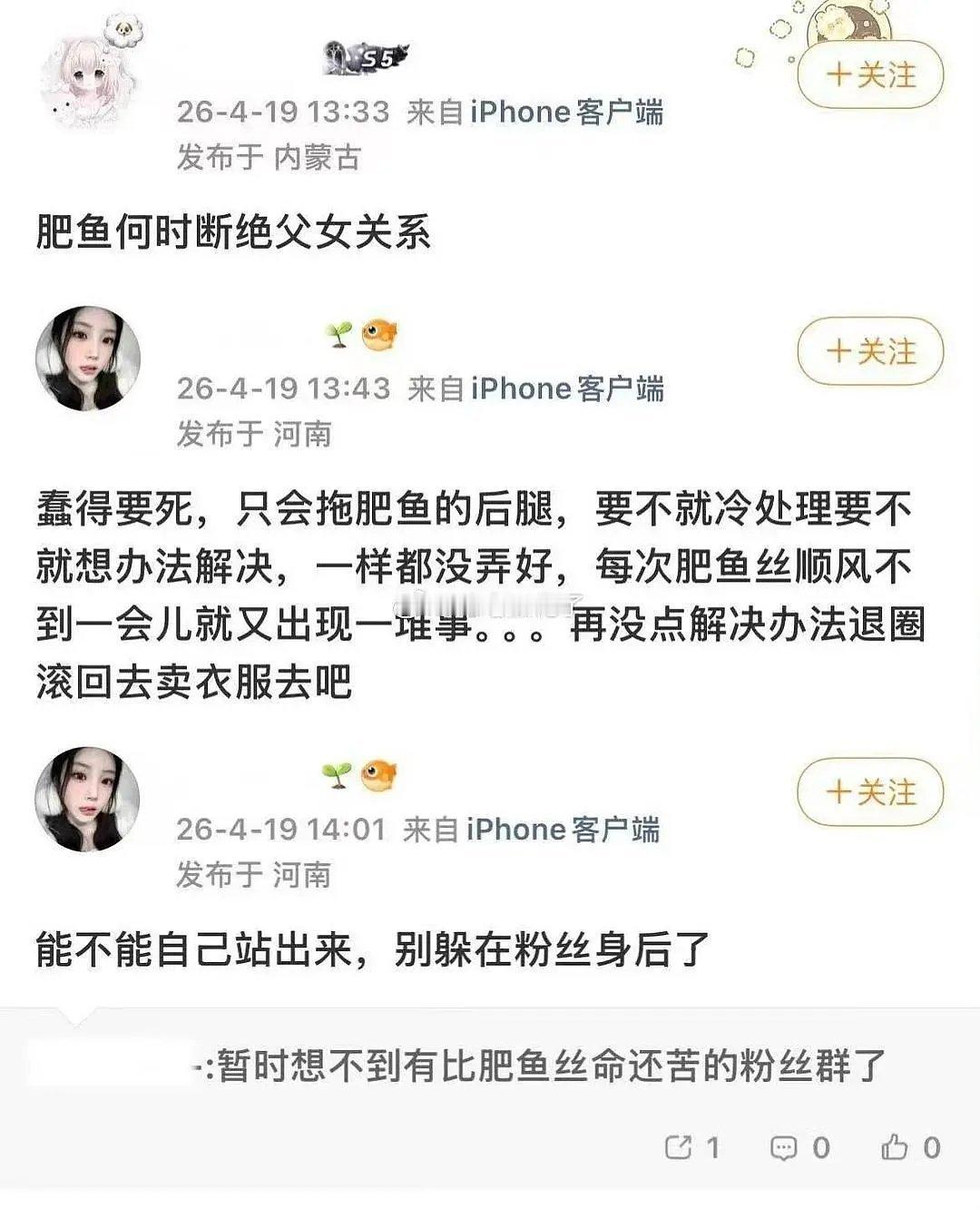The width and height of the screenshot is (980, 1209).
Task: Open the selfie avatar on the 13:43 post
Action: [x=86, y=357]
